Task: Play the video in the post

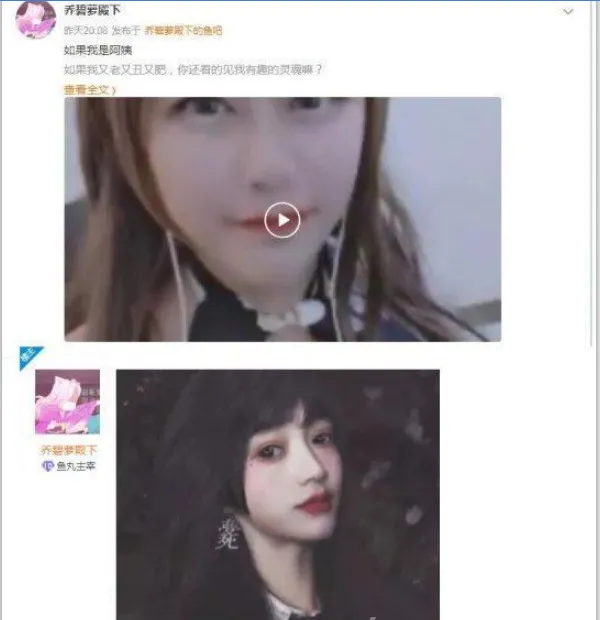Action: click(282, 220)
